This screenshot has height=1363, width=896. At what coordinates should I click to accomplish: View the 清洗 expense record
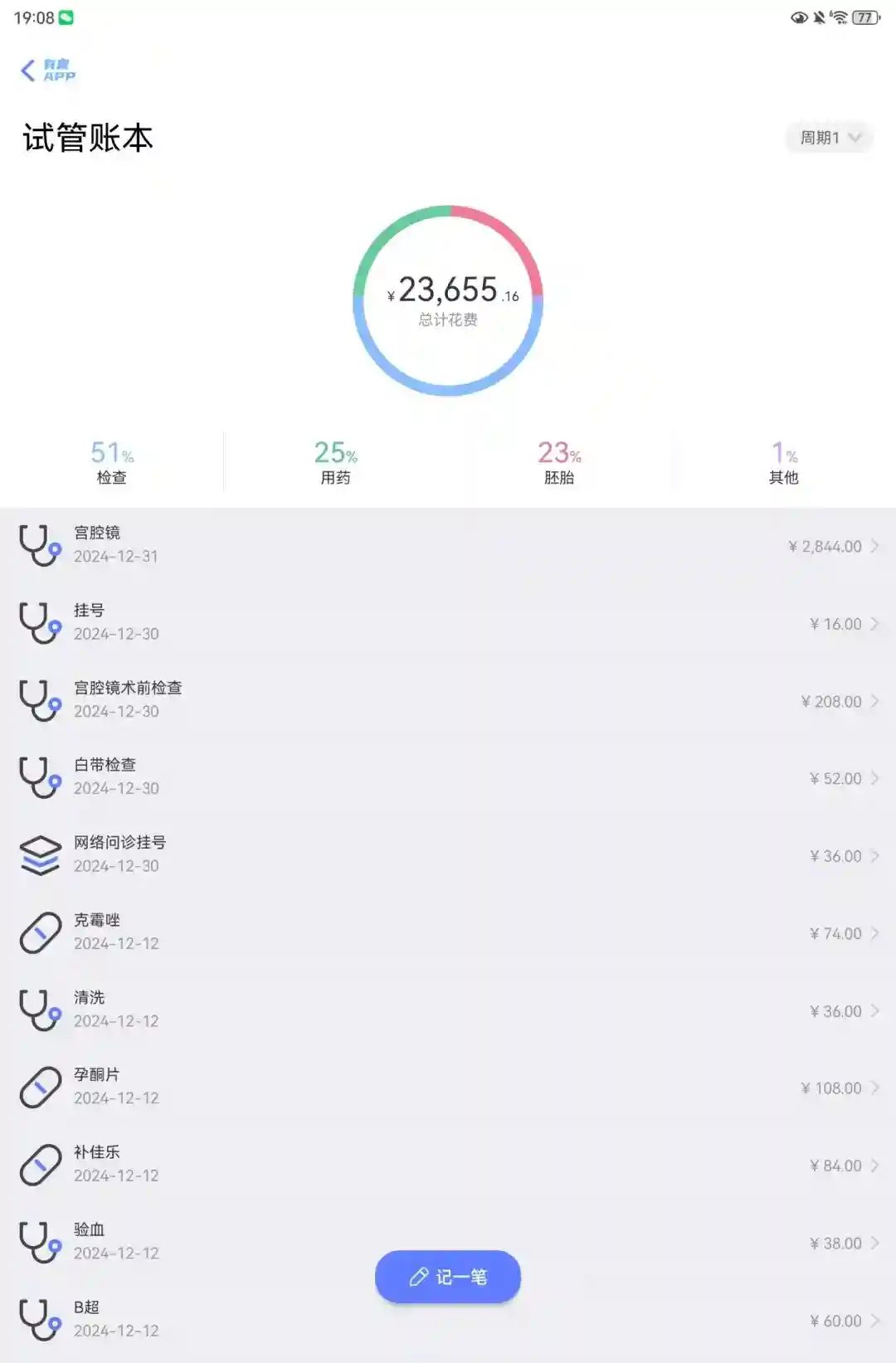point(448,1010)
